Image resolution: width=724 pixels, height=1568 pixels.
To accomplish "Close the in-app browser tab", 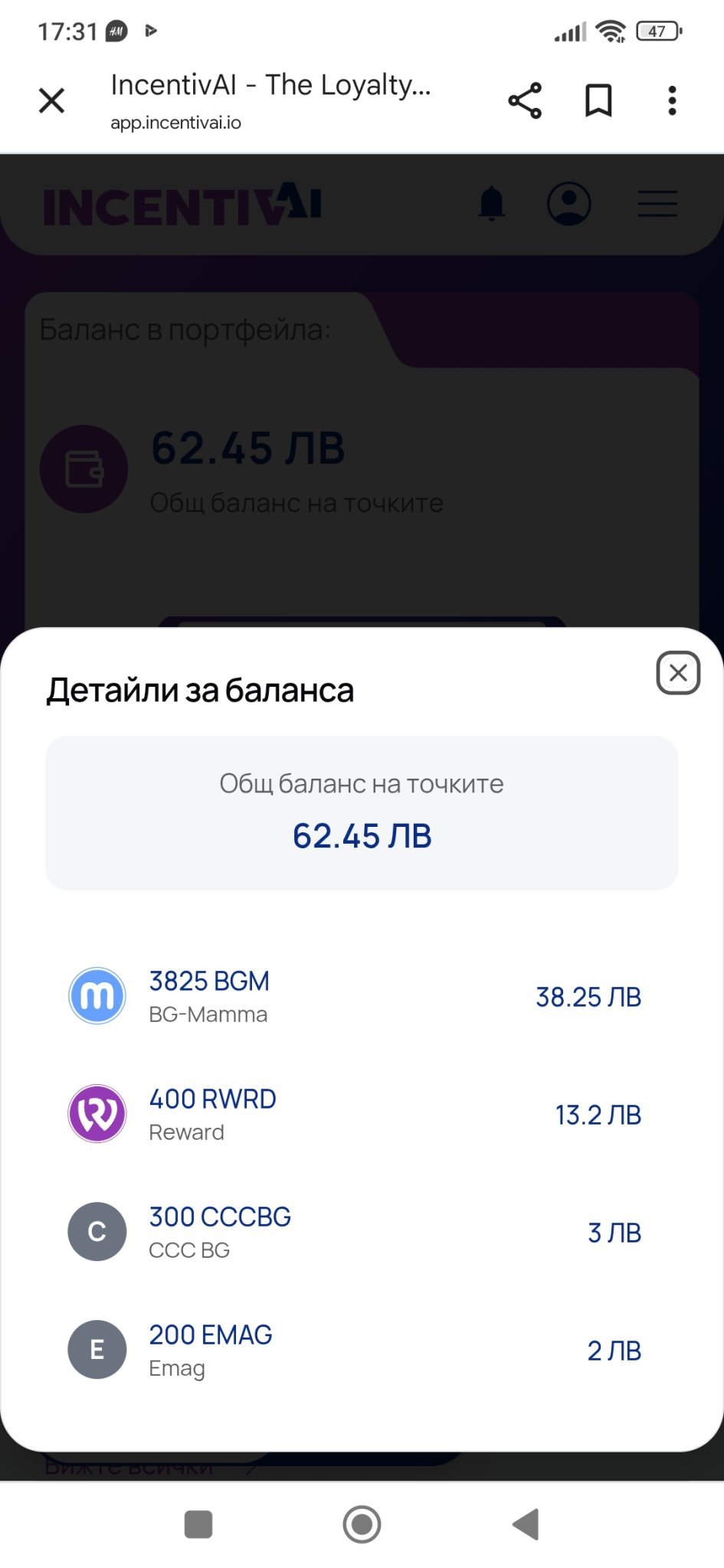I will (x=51, y=100).
